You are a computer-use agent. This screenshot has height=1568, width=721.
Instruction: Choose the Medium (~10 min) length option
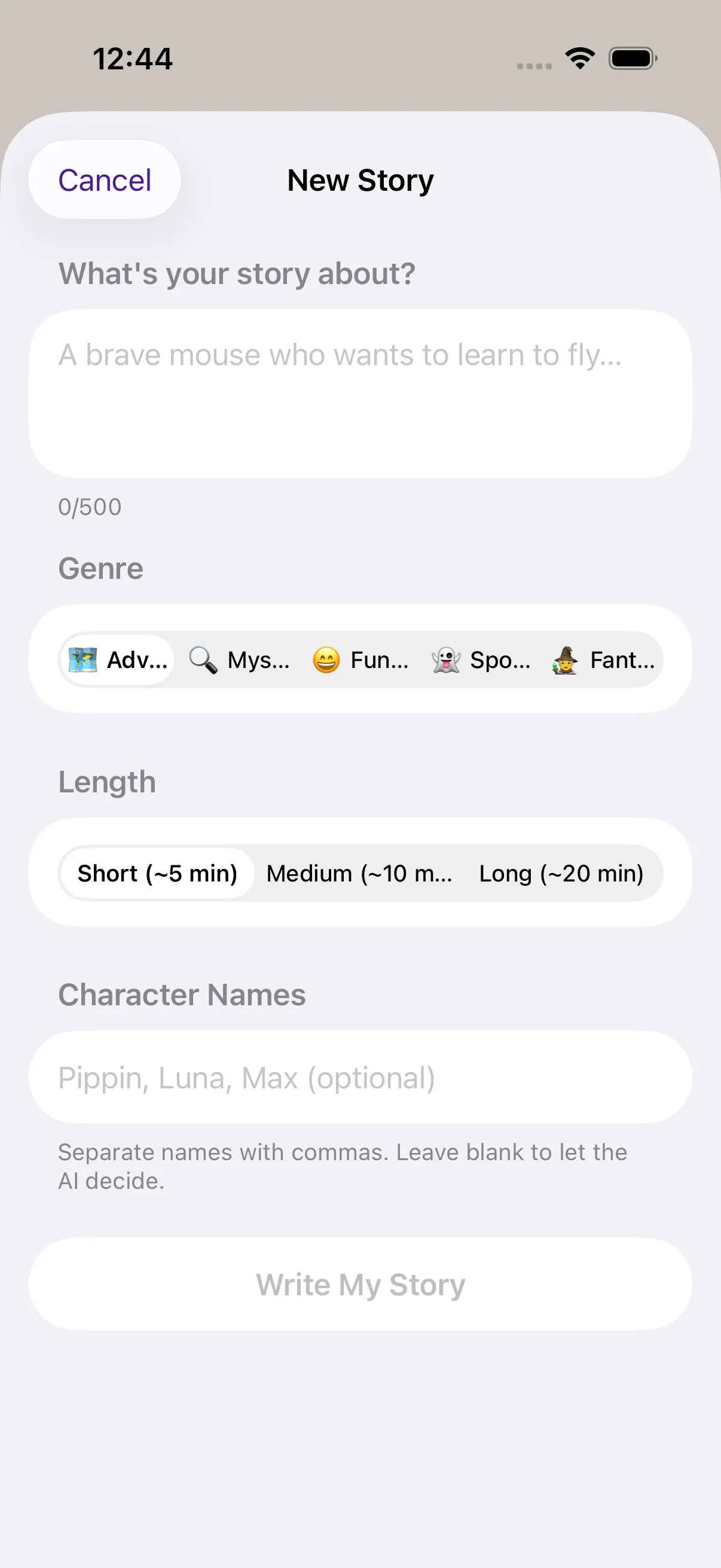tap(359, 873)
